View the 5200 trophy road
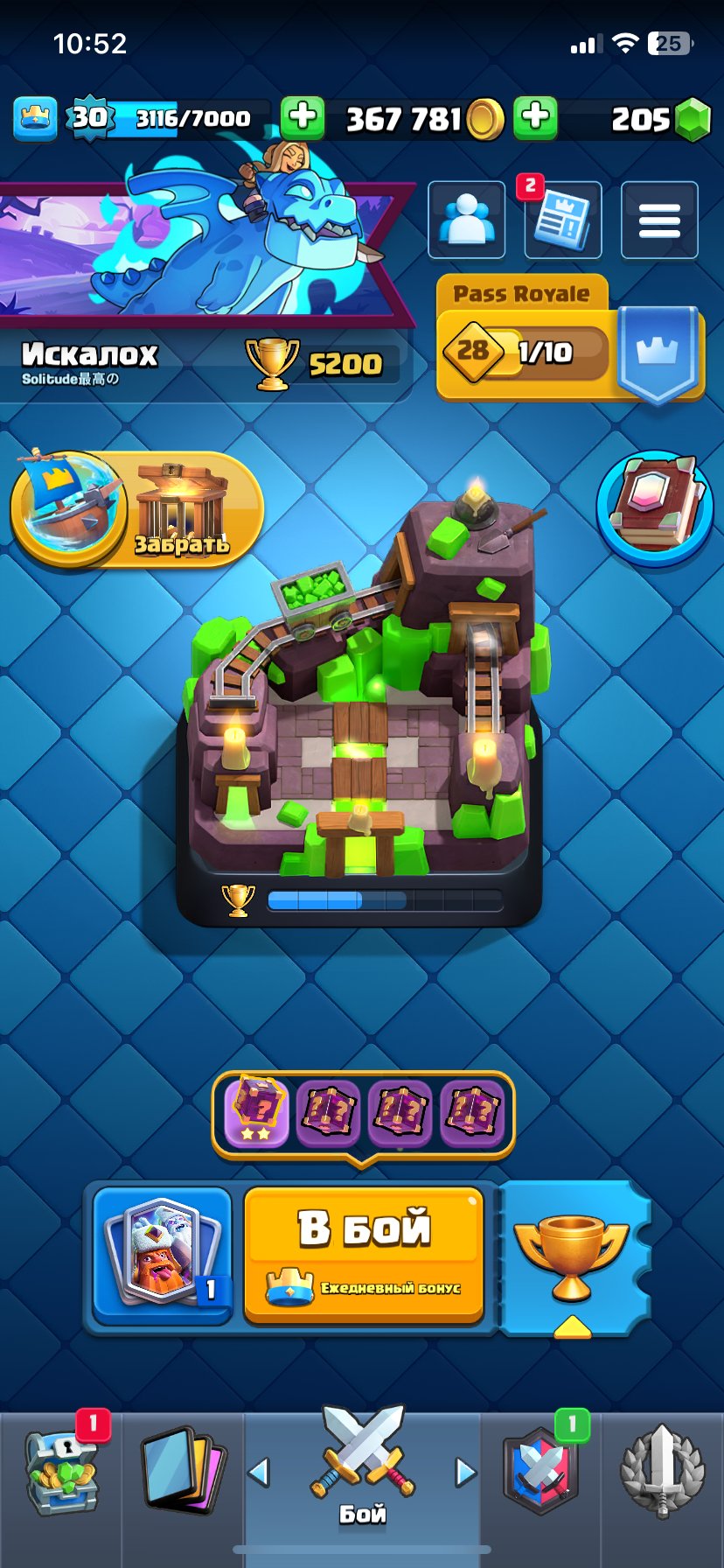The width and height of the screenshot is (724, 1568). pyautogui.click(x=319, y=363)
